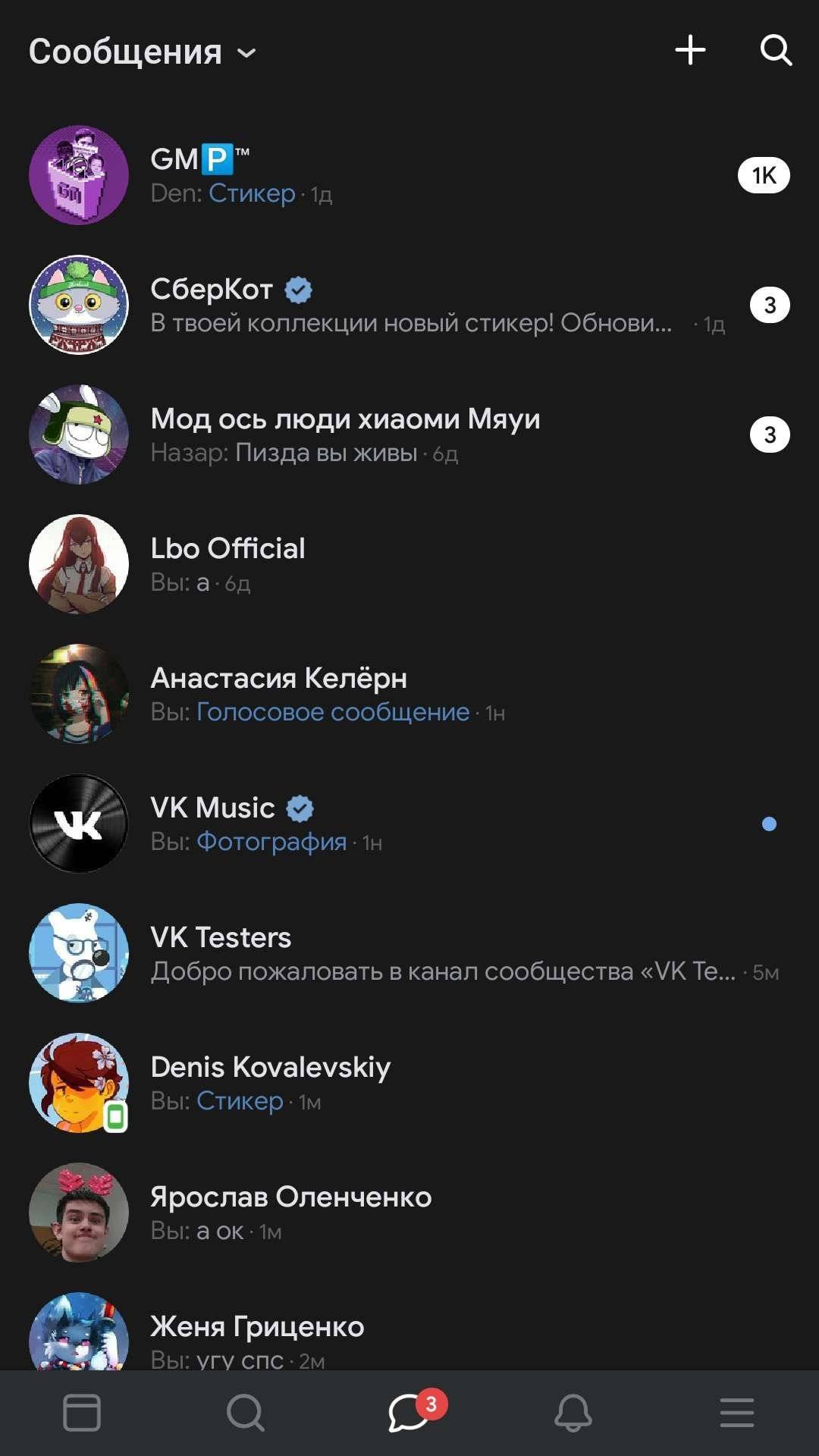Screen dimensions: 819x1456
Task: Open chat with Denis Kovalevskiy
Action: [x=409, y=1083]
